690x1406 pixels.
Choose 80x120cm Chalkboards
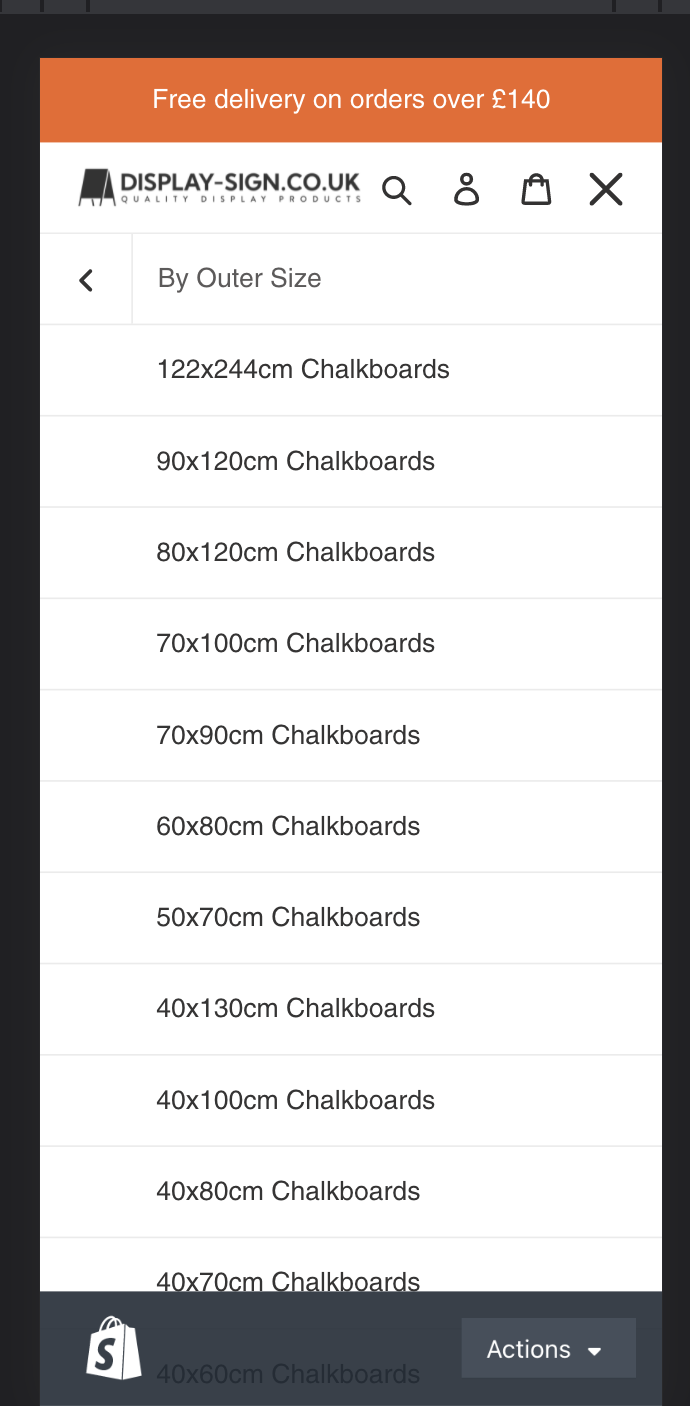(x=295, y=553)
